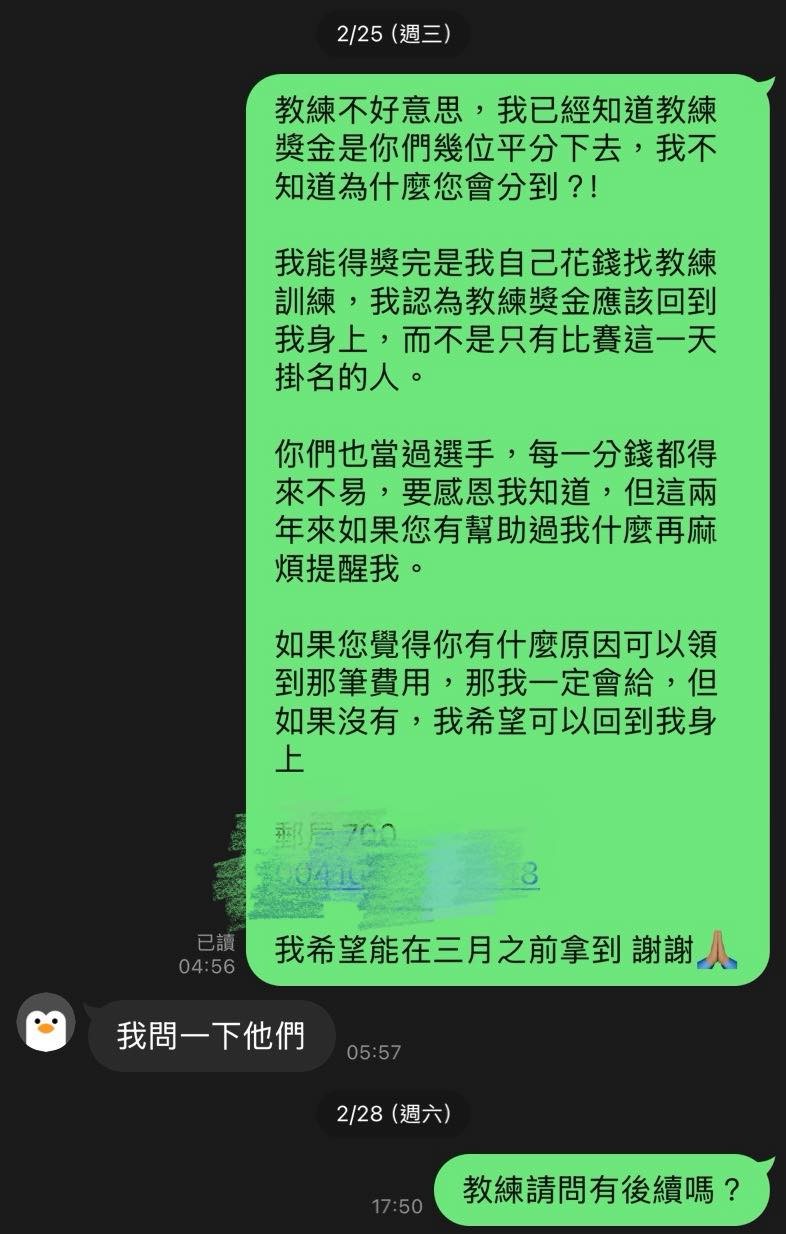Tap the underlined account number link
The width and height of the screenshot is (786, 1234).
pos(407,874)
